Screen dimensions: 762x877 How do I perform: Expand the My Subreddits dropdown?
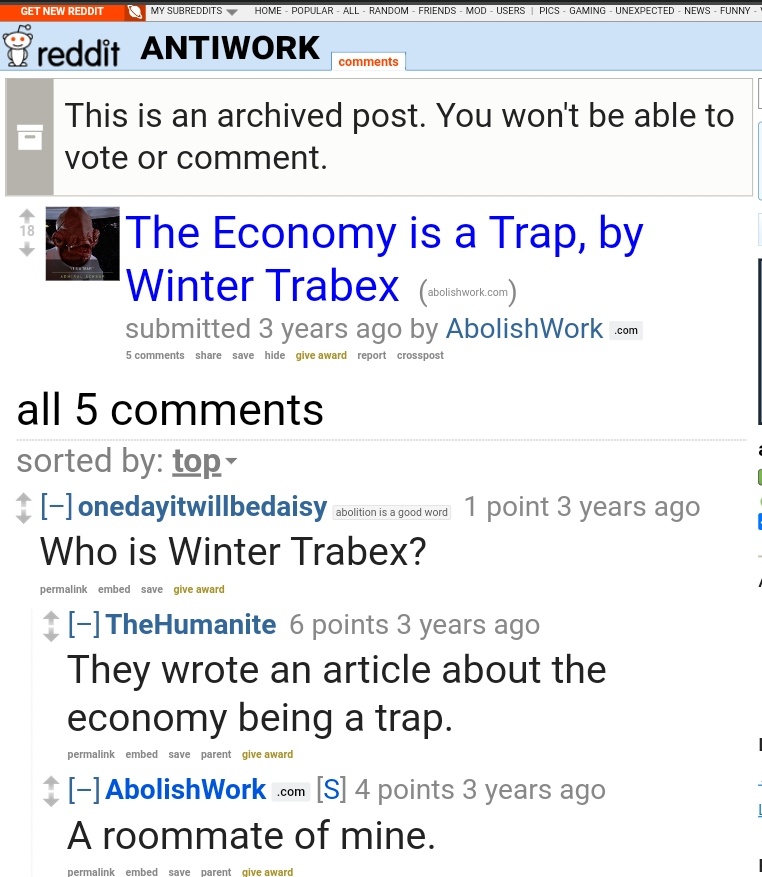tap(194, 11)
